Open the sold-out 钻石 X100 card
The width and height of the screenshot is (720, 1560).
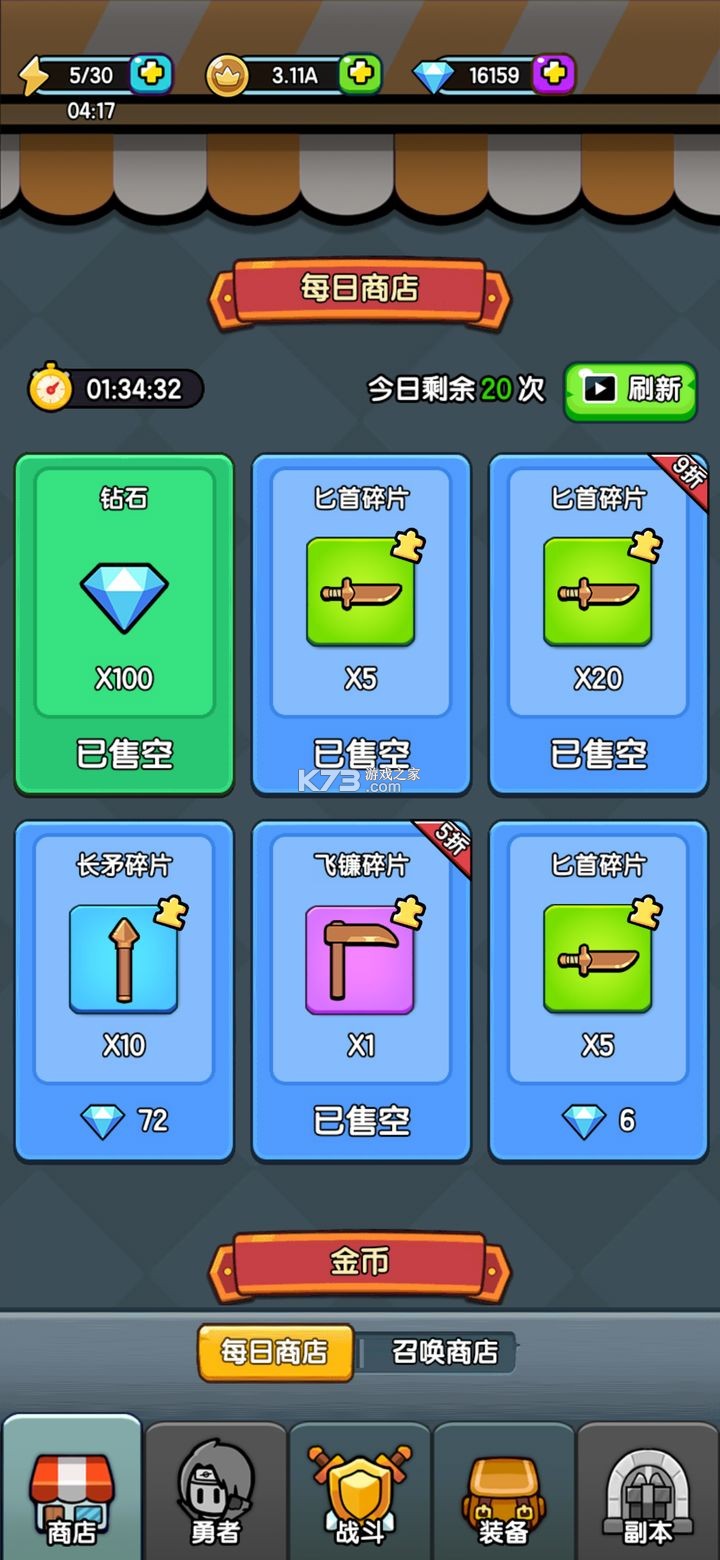tap(124, 620)
